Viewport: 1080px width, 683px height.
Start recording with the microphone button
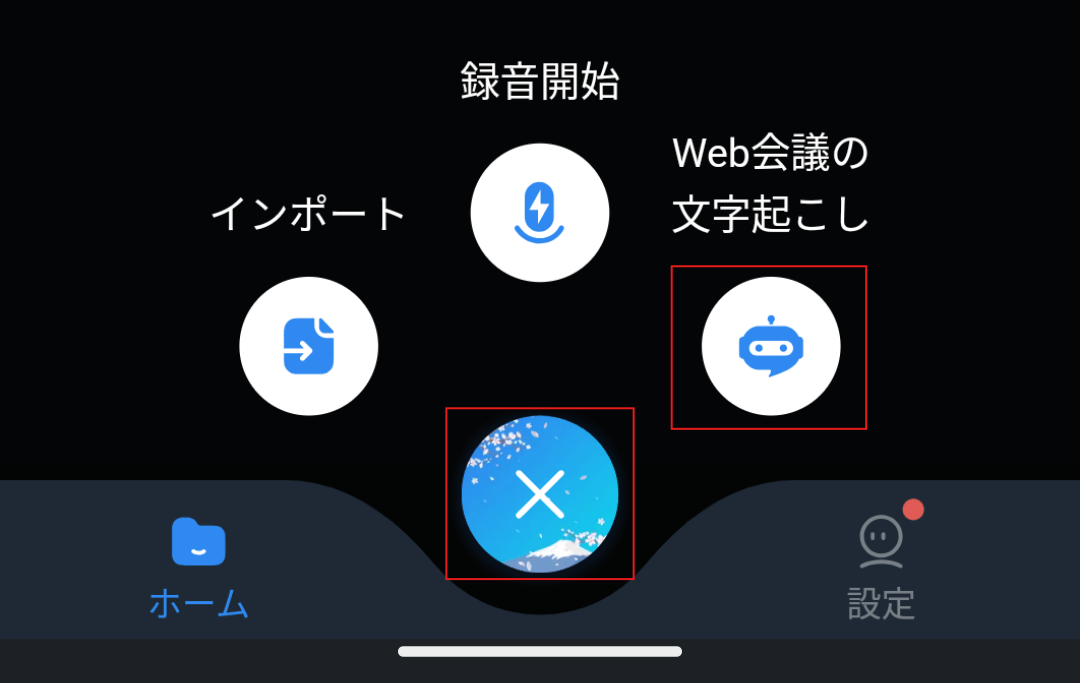540,213
